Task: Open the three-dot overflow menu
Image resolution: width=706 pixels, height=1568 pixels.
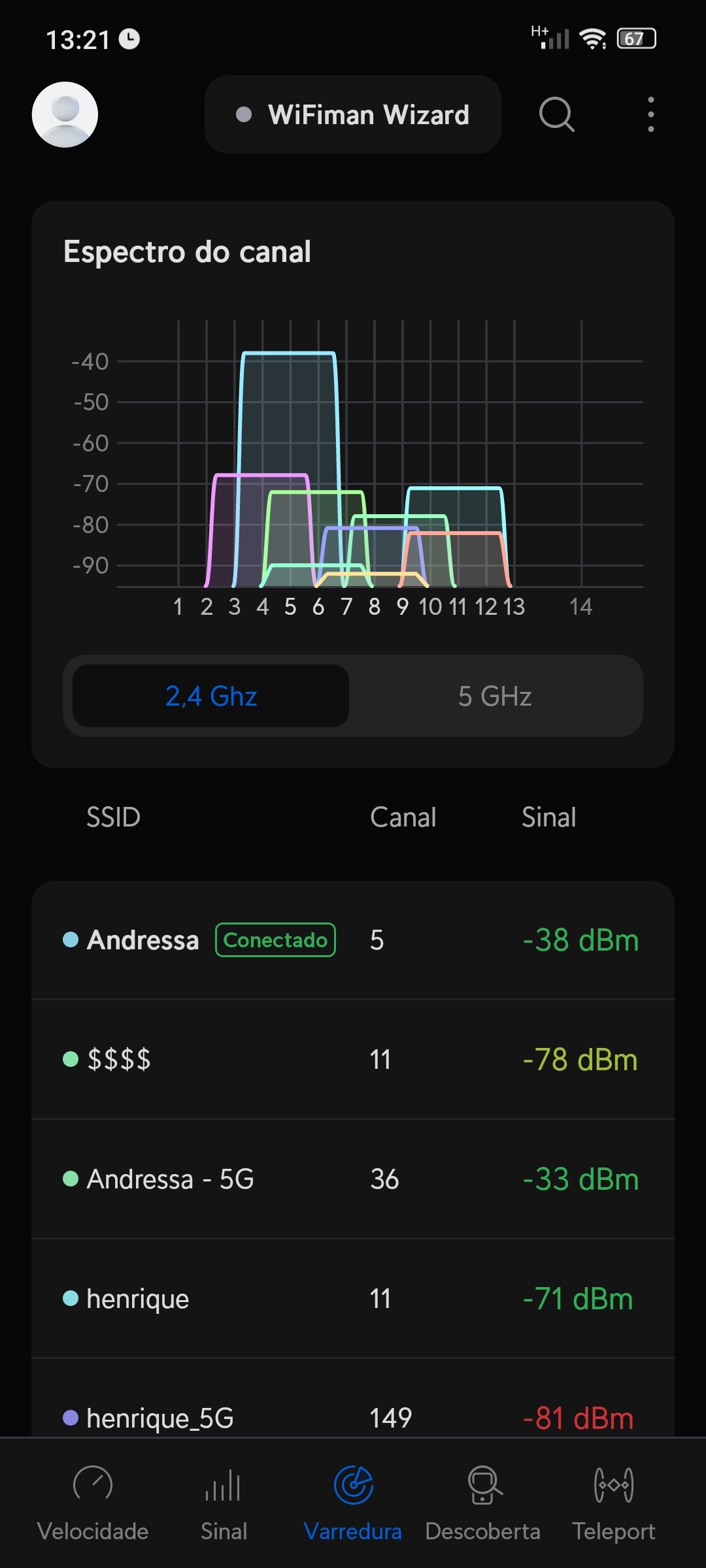Action: click(650, 114)
